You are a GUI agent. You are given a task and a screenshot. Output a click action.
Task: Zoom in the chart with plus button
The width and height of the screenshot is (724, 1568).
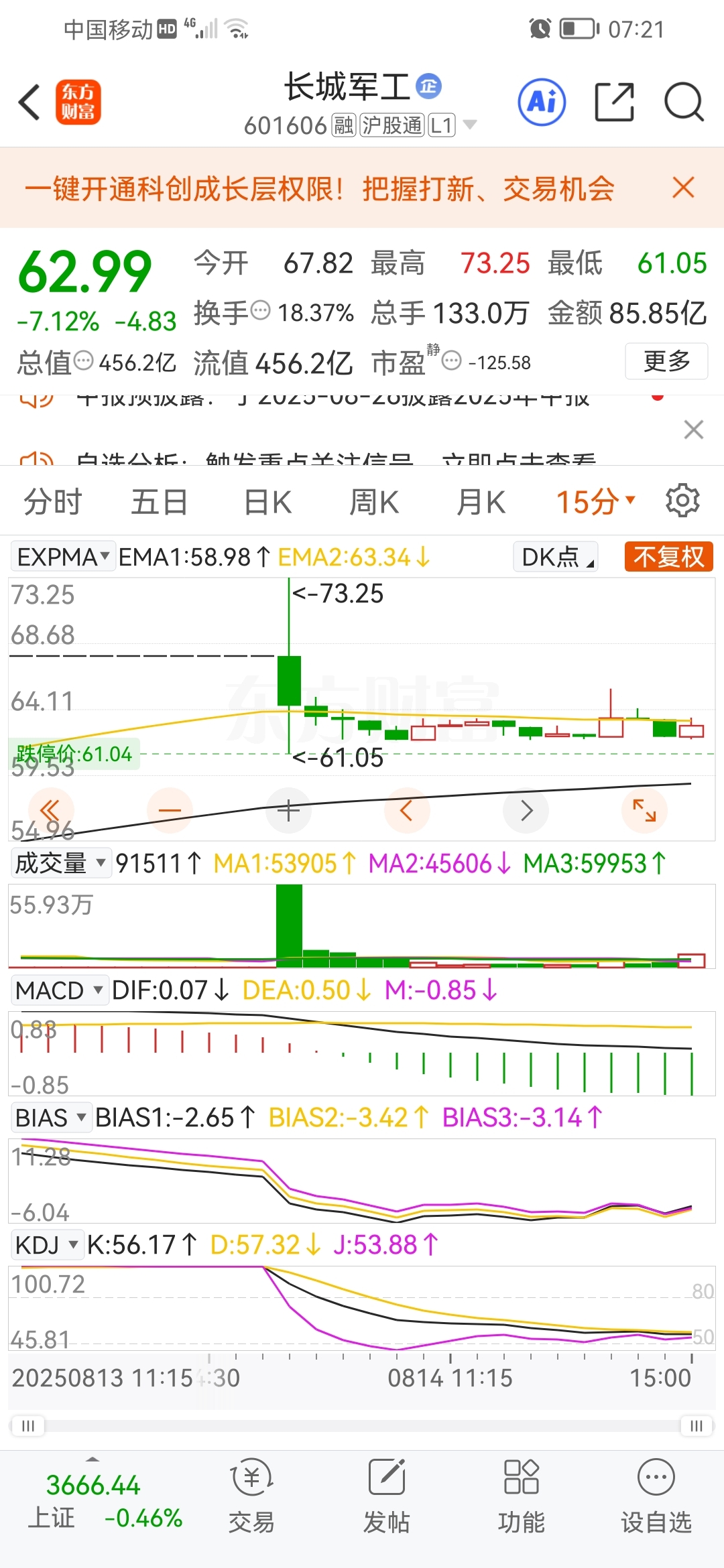[x=288, y=811]
